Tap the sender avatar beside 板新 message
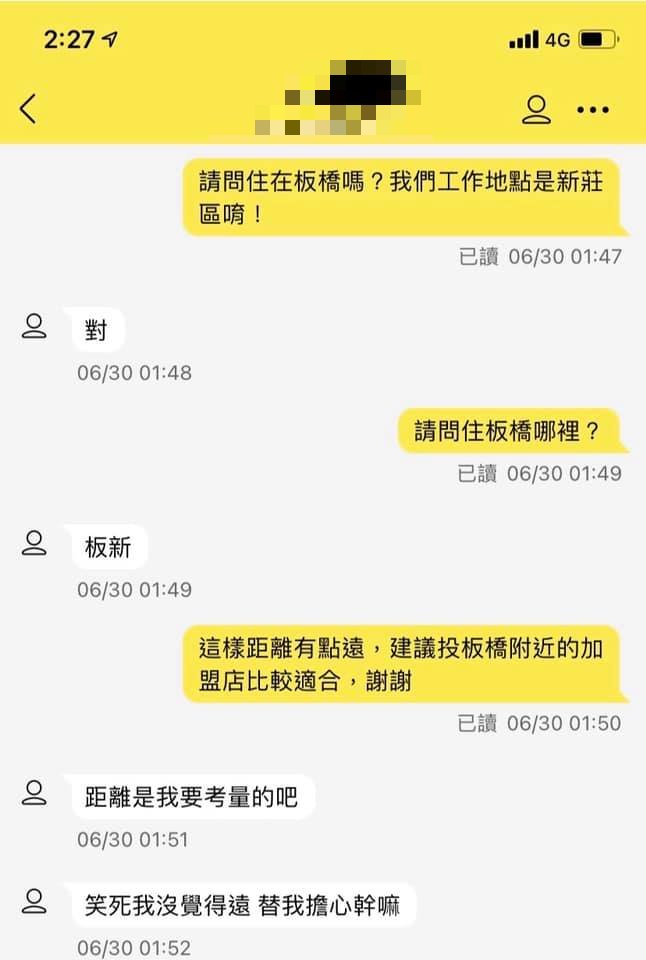The image size is (646, 960). pyautogui.click(x=35, y=543)
